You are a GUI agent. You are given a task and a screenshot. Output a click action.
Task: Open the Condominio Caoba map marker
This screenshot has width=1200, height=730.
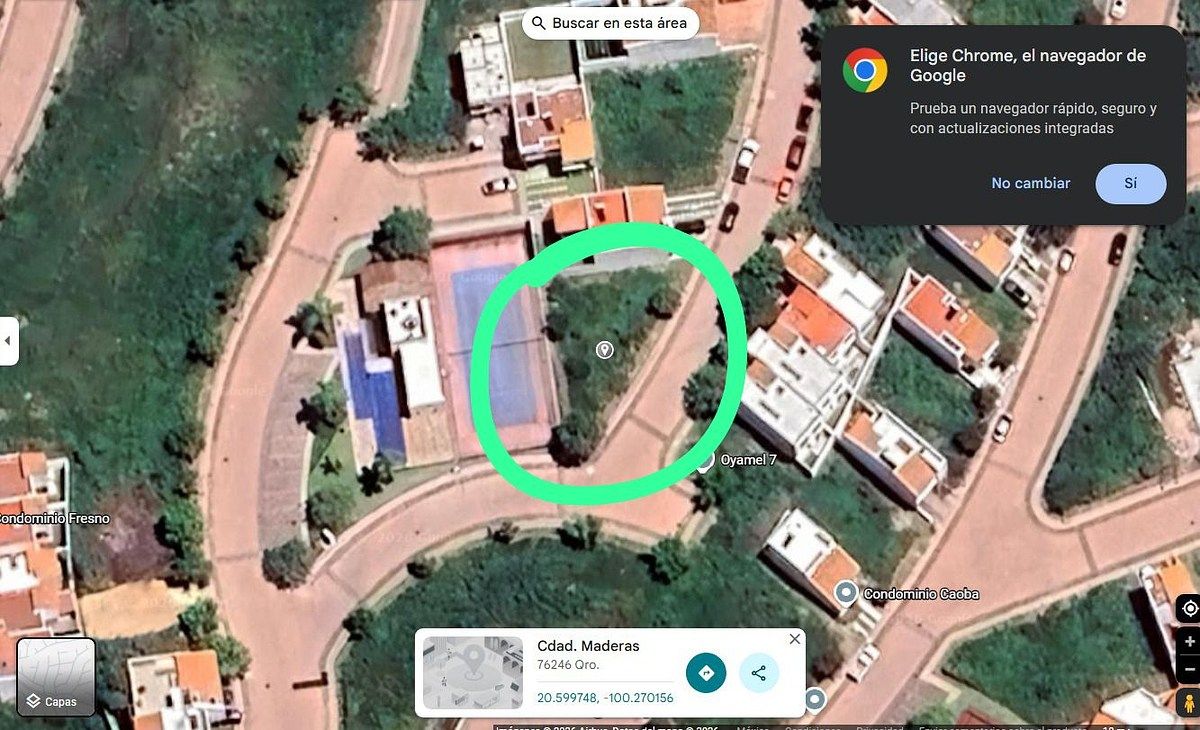(846, 594)
